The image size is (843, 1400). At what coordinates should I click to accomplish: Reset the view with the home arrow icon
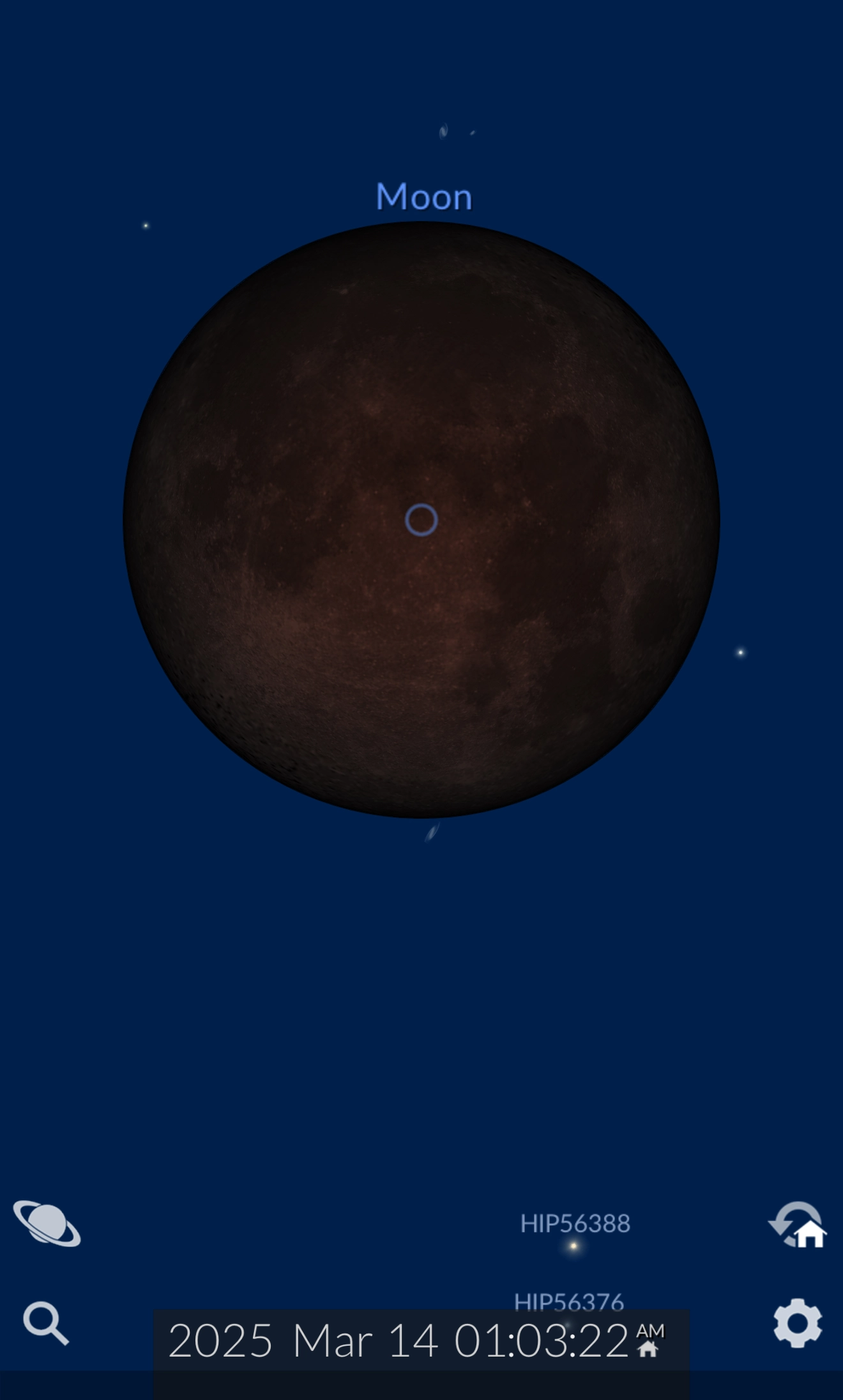(x=798, y=1224)
